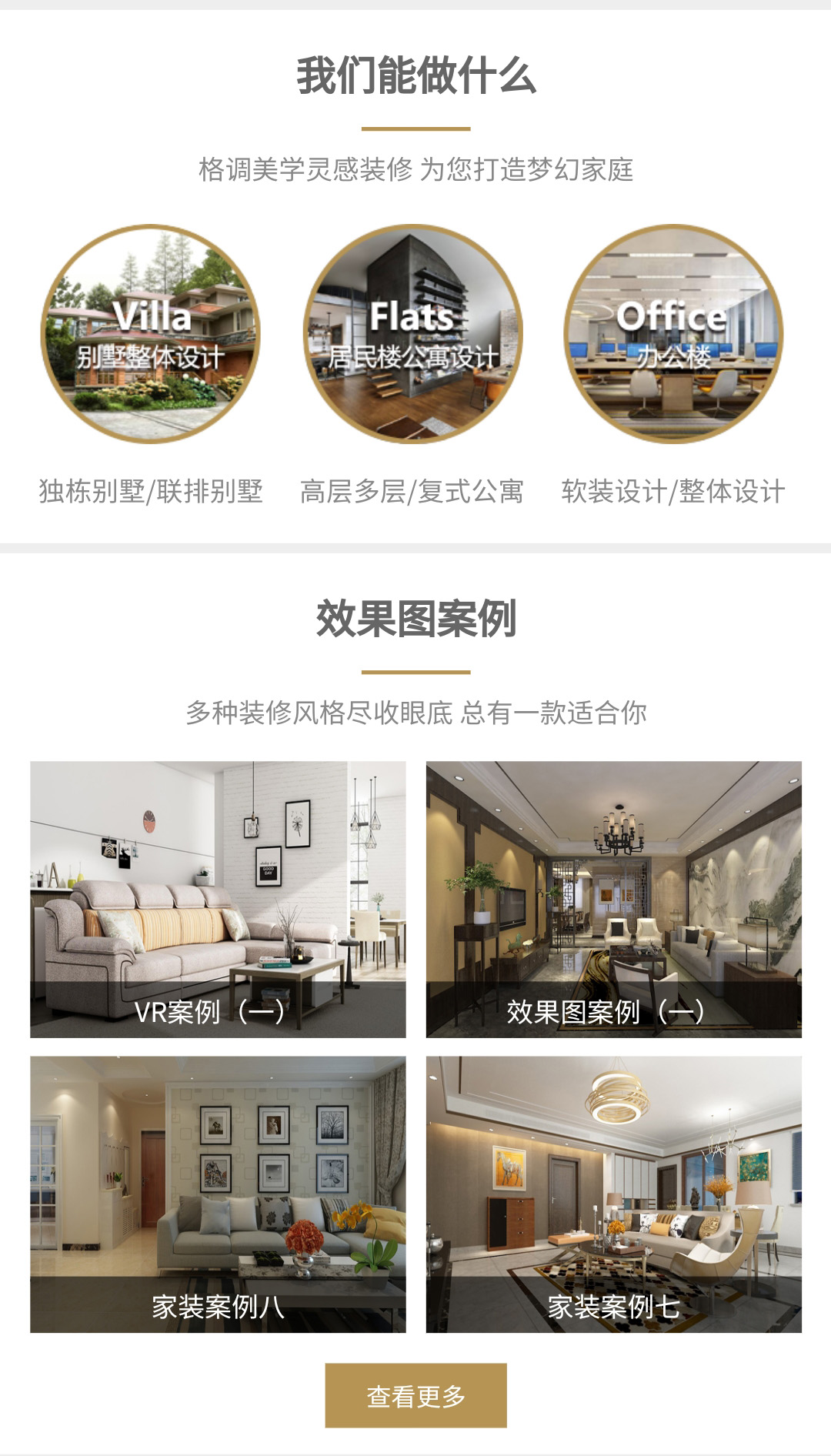View the 效果图案例（一） case card
The height and width of the screenshot is (1456, 831).
coord(614,899)
